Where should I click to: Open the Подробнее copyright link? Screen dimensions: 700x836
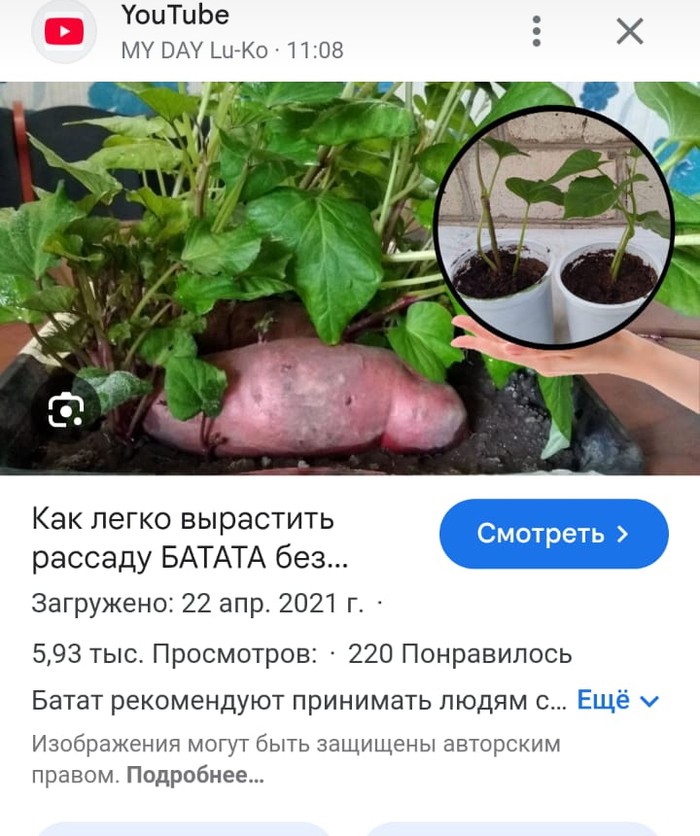(195, 775)
